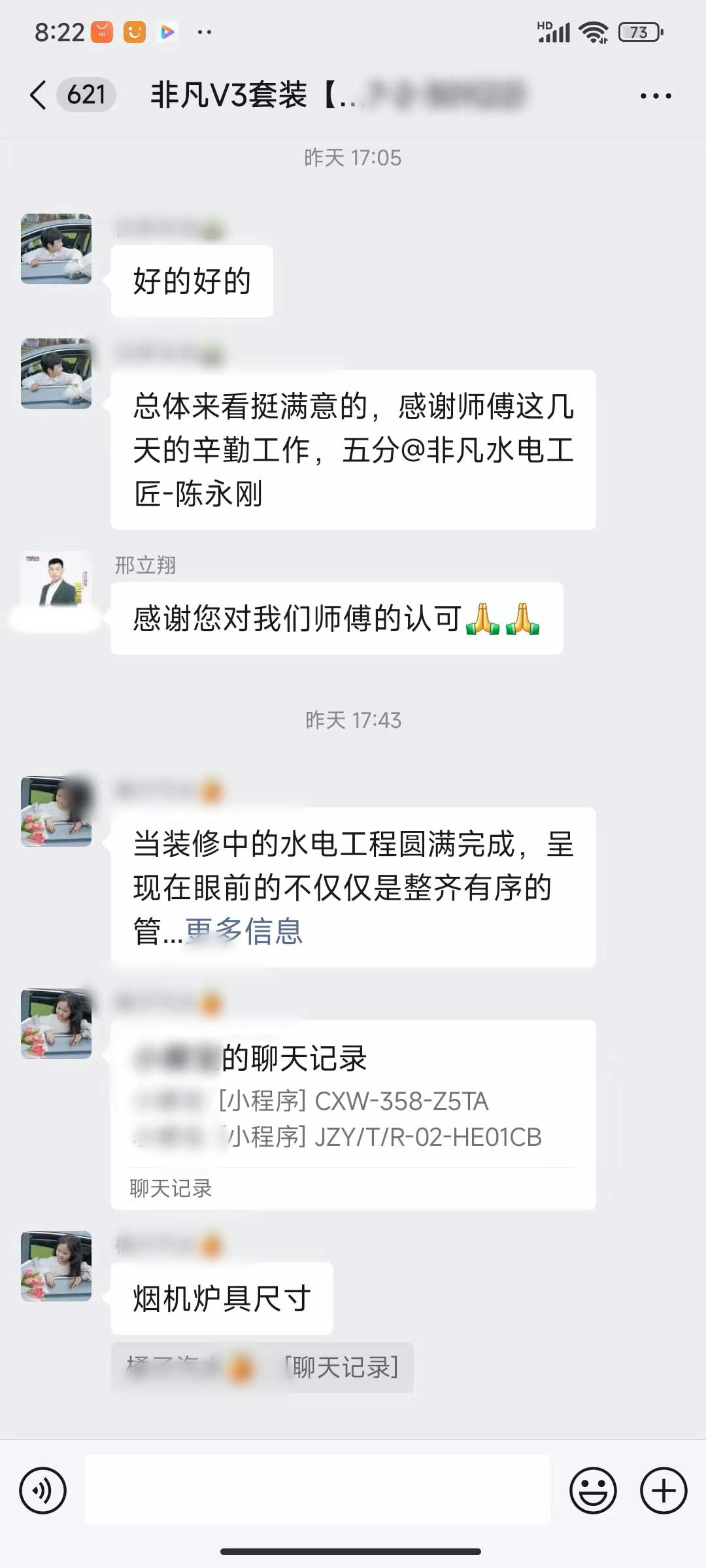Open the forwarded 聊天记录 card
The image size is (706, 1568).
coord(353,1114)
